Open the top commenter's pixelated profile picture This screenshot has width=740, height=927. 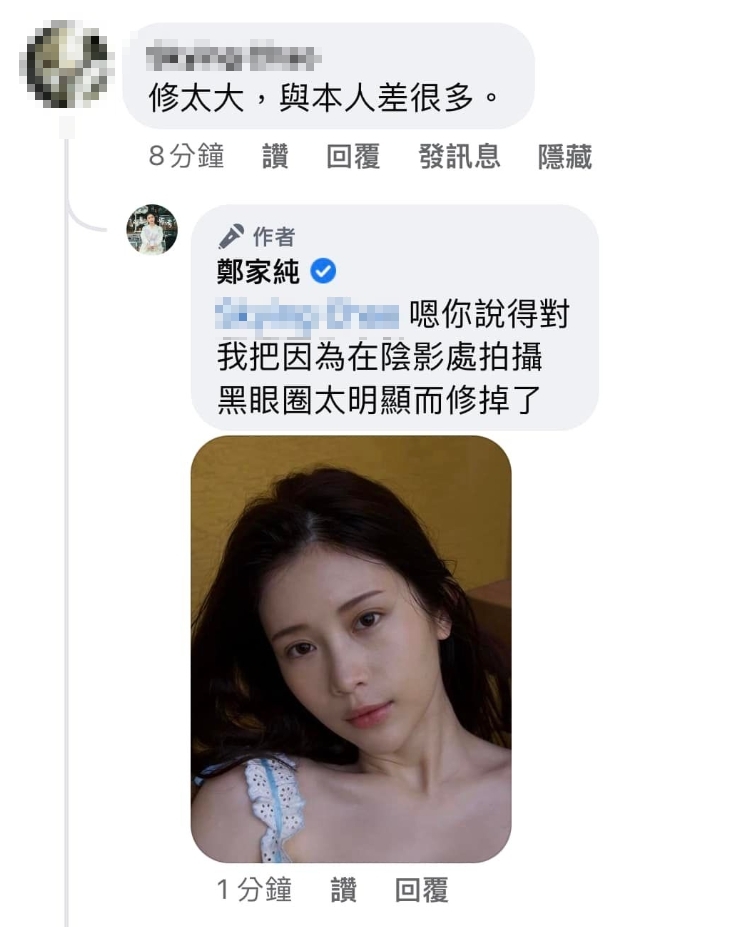coord(67,64)
